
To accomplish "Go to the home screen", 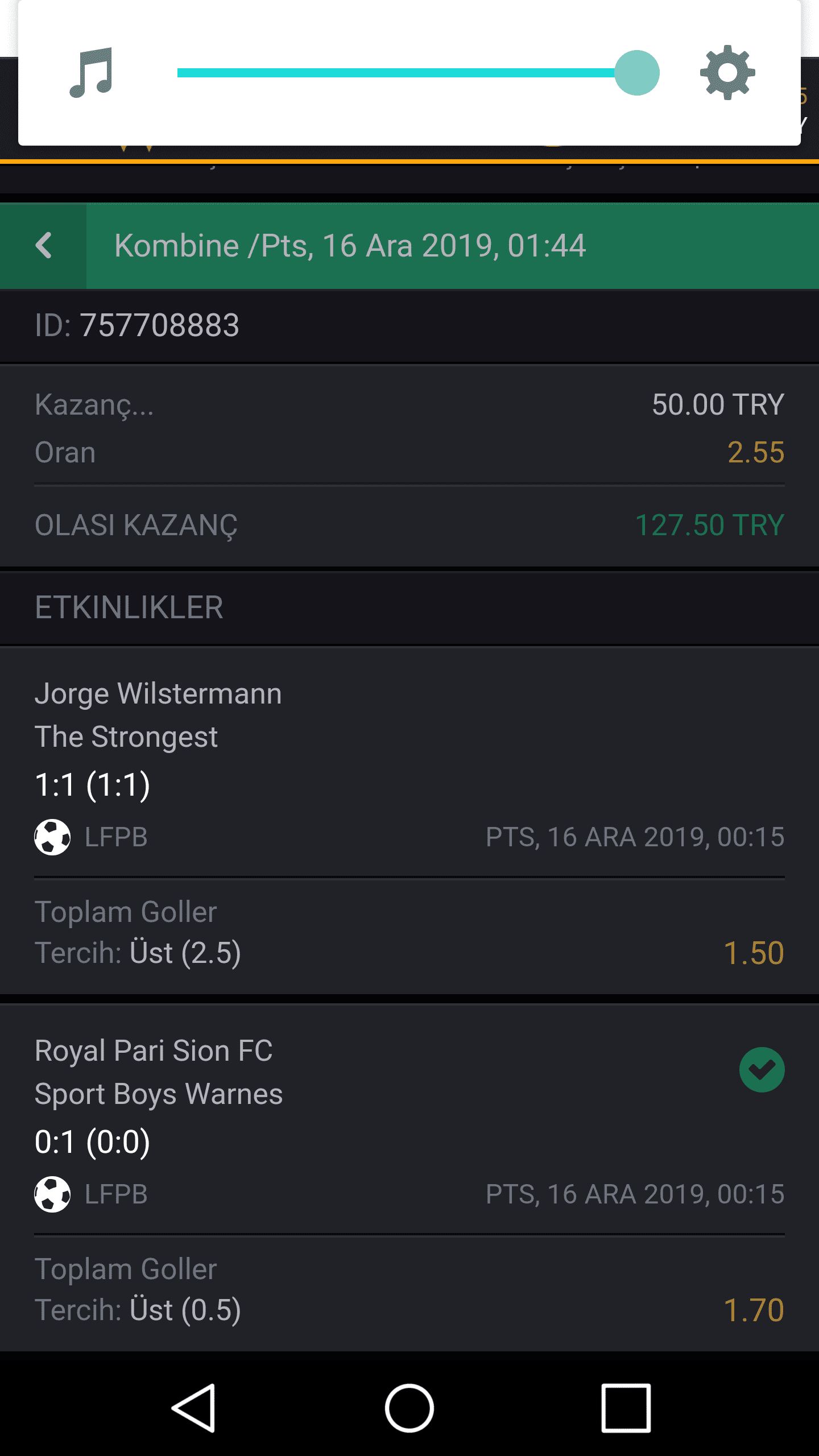I will click(x=409, y=1408).
